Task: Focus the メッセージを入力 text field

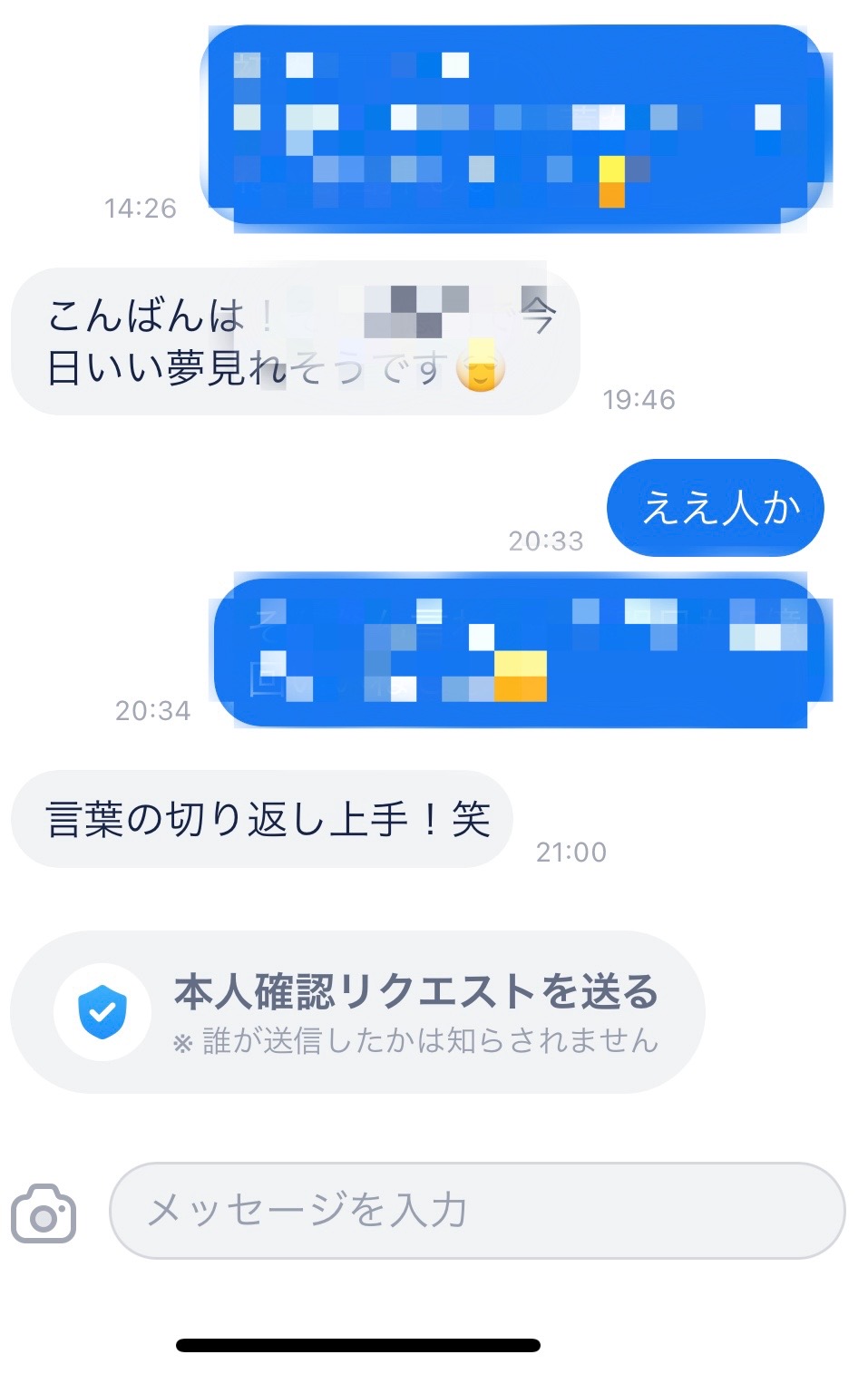Action: point(477,1211)
